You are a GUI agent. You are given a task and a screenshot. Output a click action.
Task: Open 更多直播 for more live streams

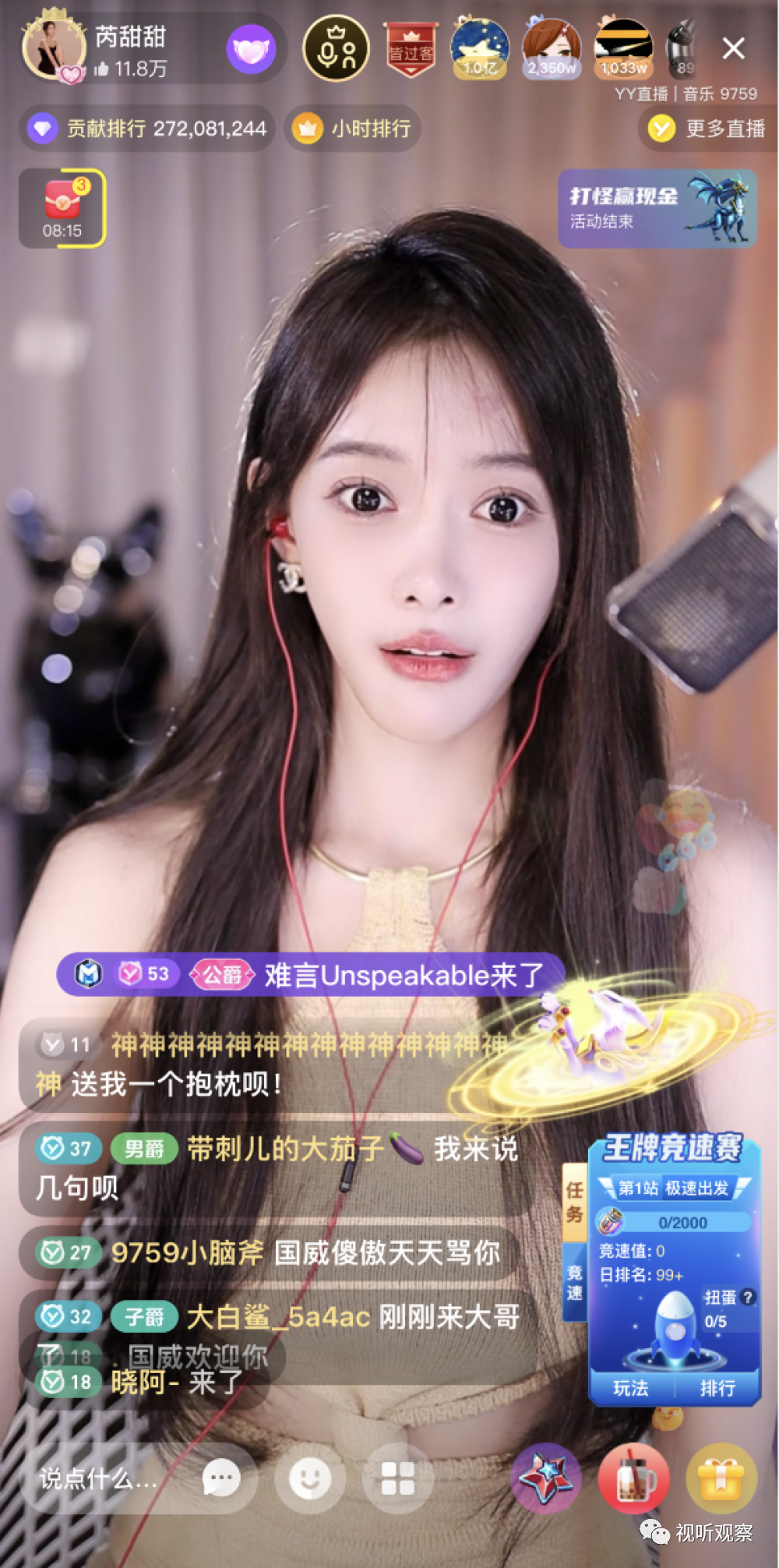tap(707, 129)
